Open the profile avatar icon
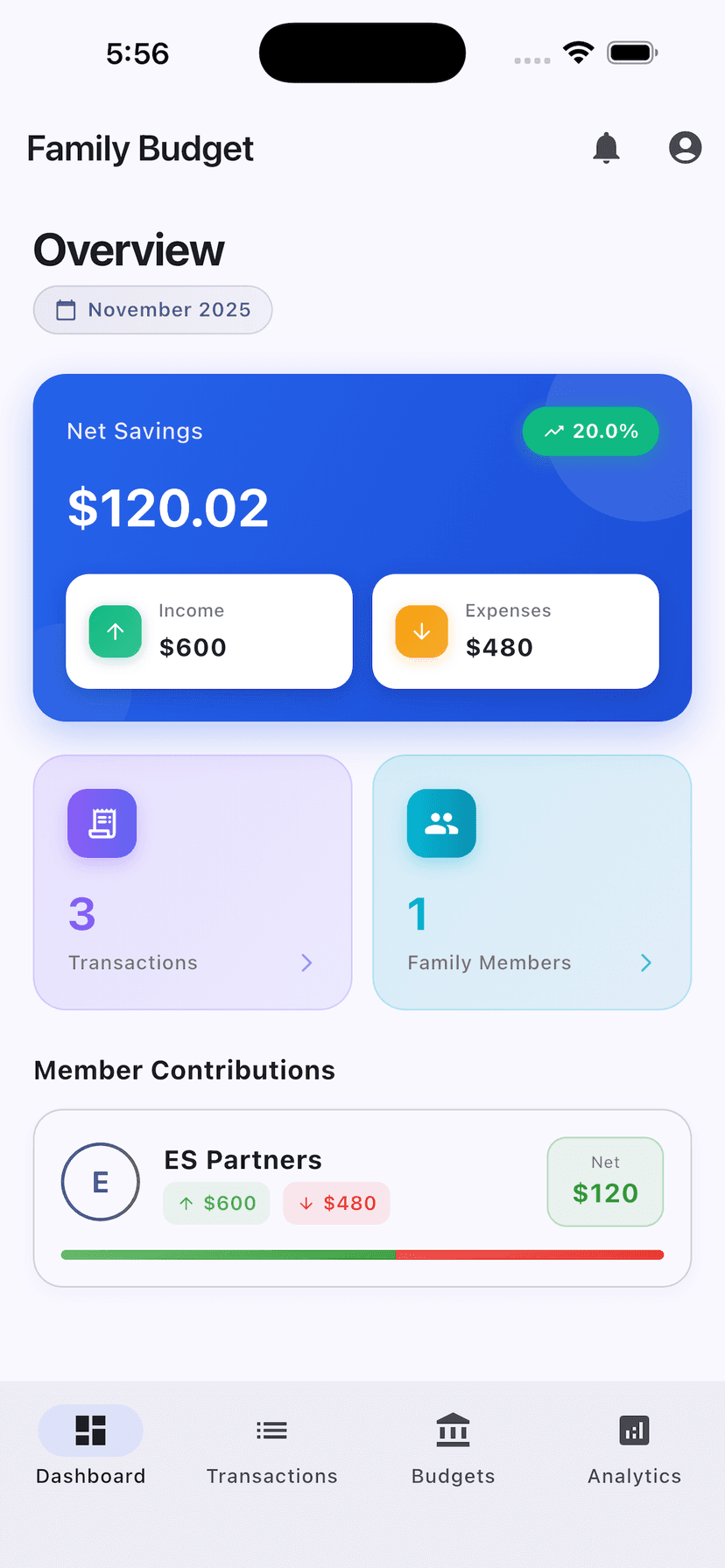 [685, 147]
